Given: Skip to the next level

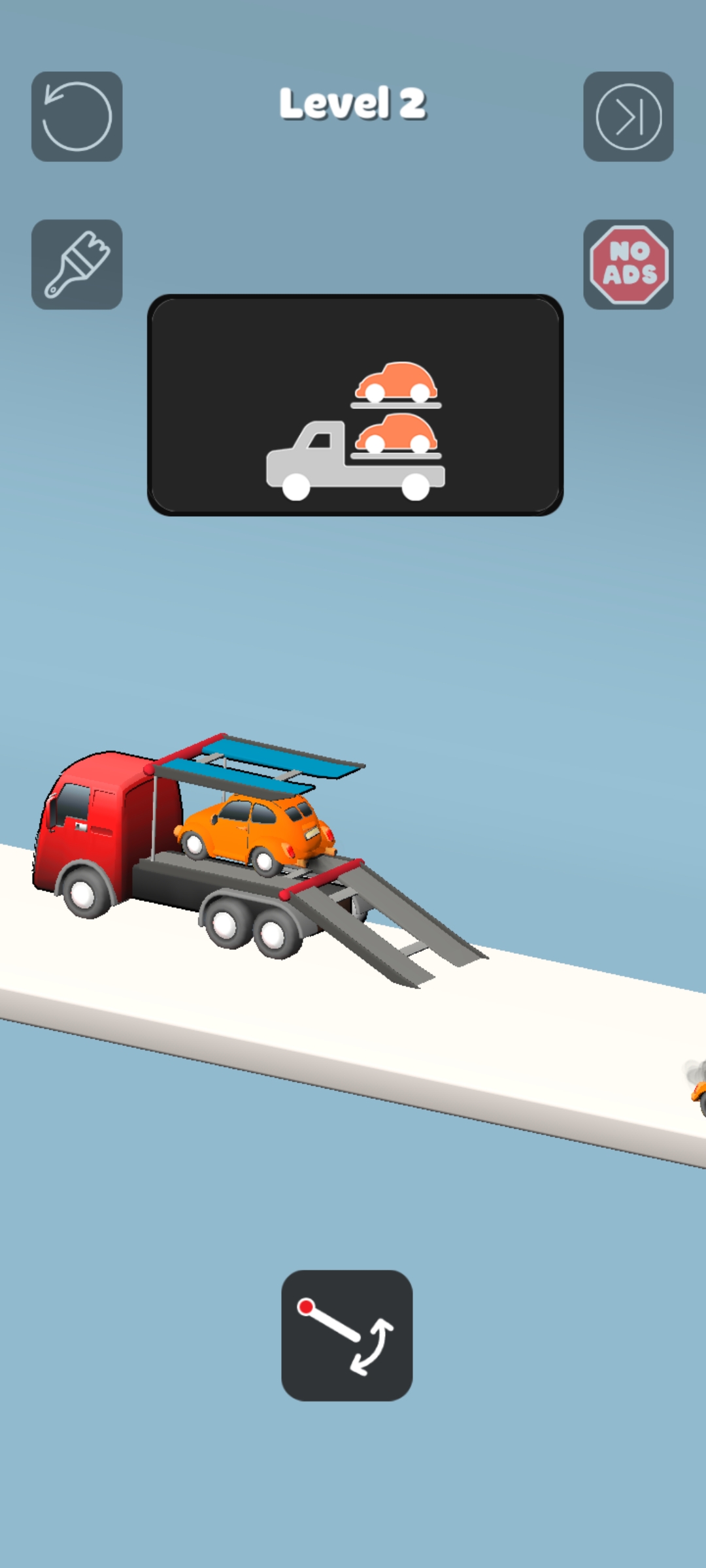Looking at the screenshot, I should 628,116.
